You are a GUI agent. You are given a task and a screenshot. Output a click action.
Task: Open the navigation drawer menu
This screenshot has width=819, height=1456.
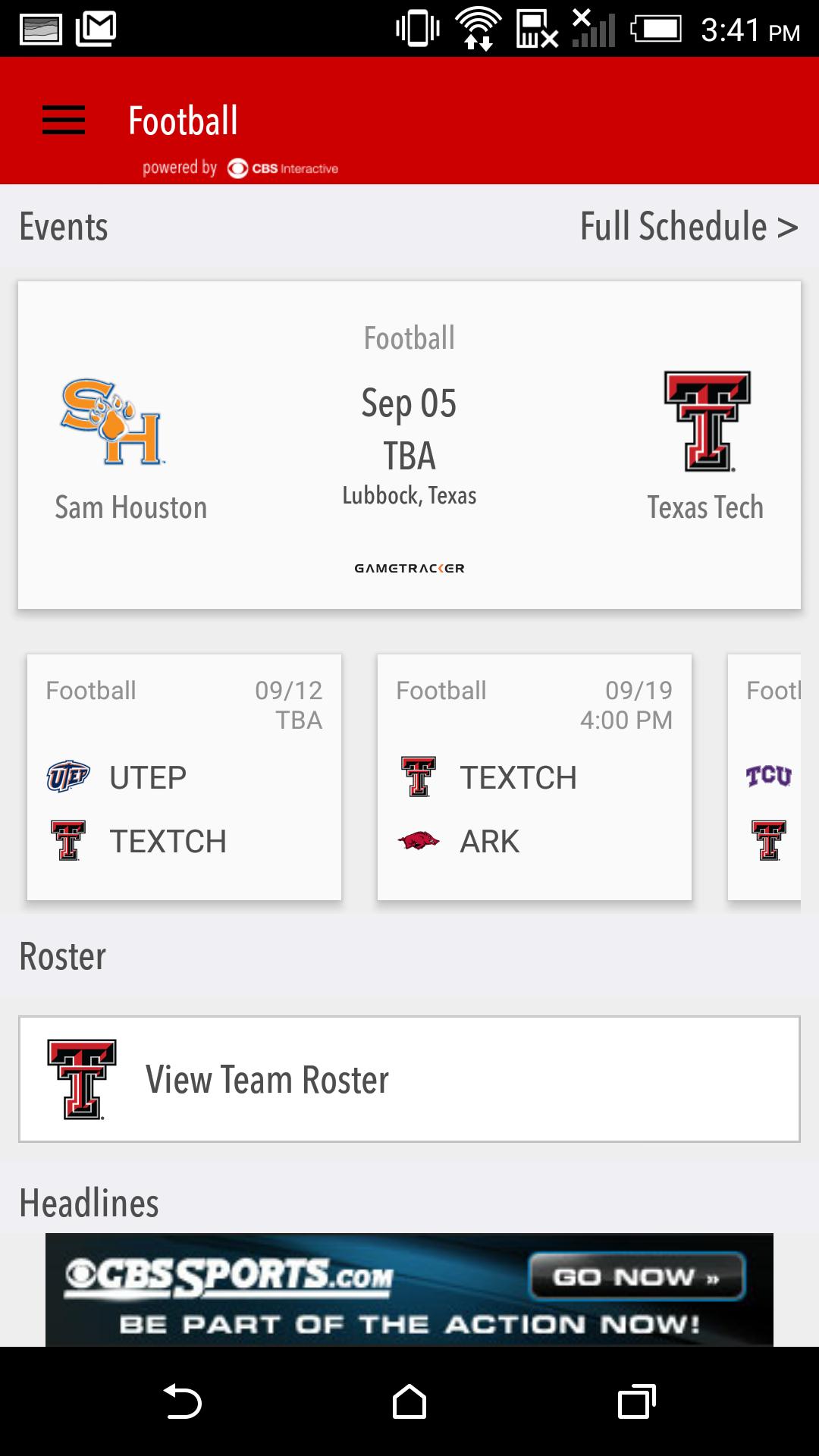64,120
